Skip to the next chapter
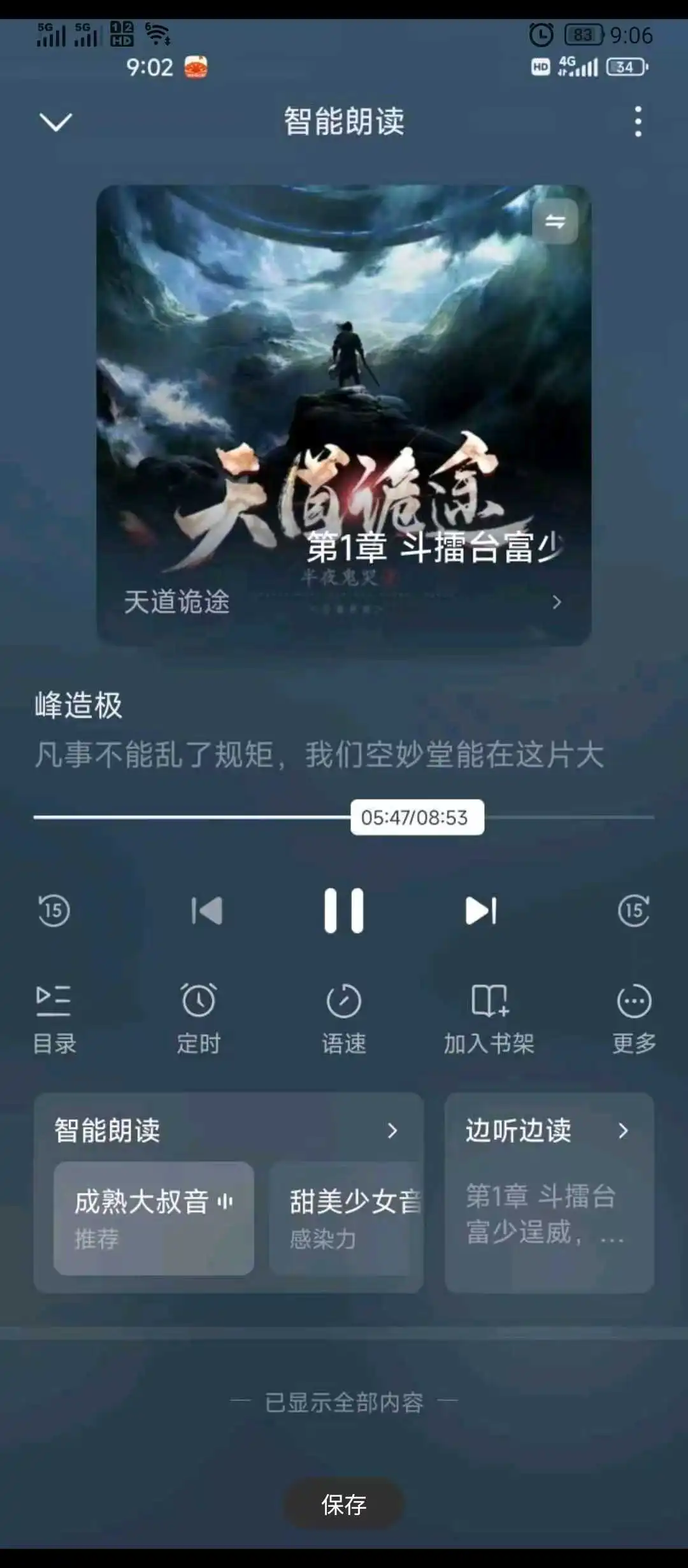The image size is (688, 1568). pos(481,910)
